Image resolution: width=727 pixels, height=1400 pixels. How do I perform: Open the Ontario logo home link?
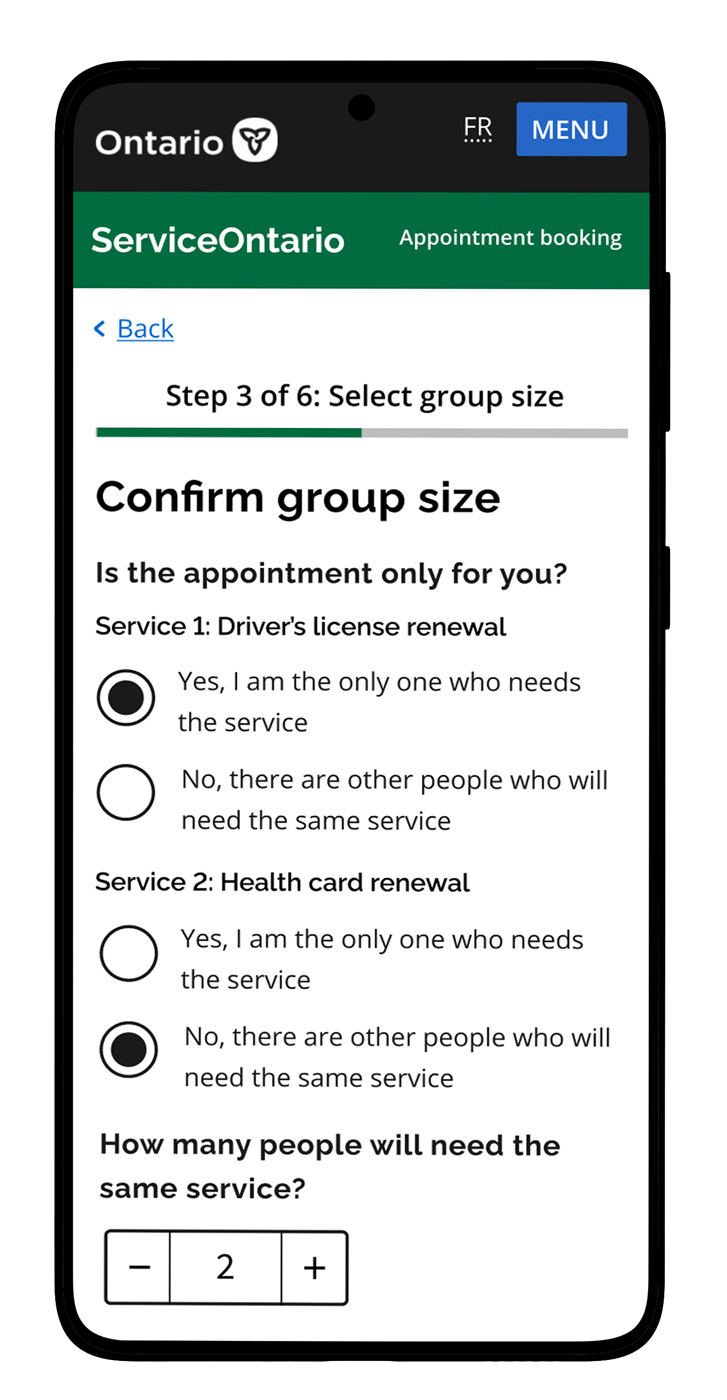click(x=186, y=141)
